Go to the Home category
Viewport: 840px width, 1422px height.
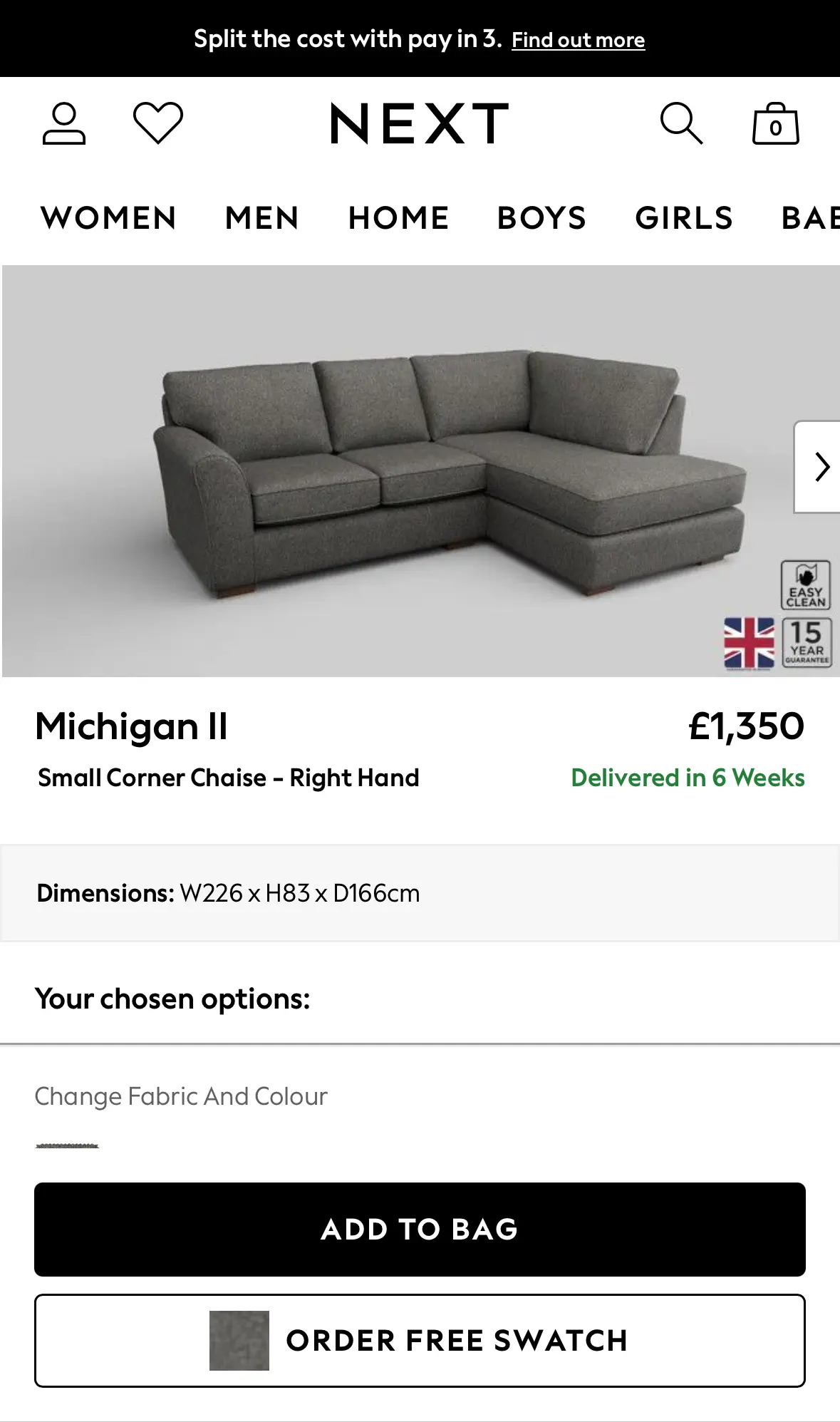click(398, 218)
